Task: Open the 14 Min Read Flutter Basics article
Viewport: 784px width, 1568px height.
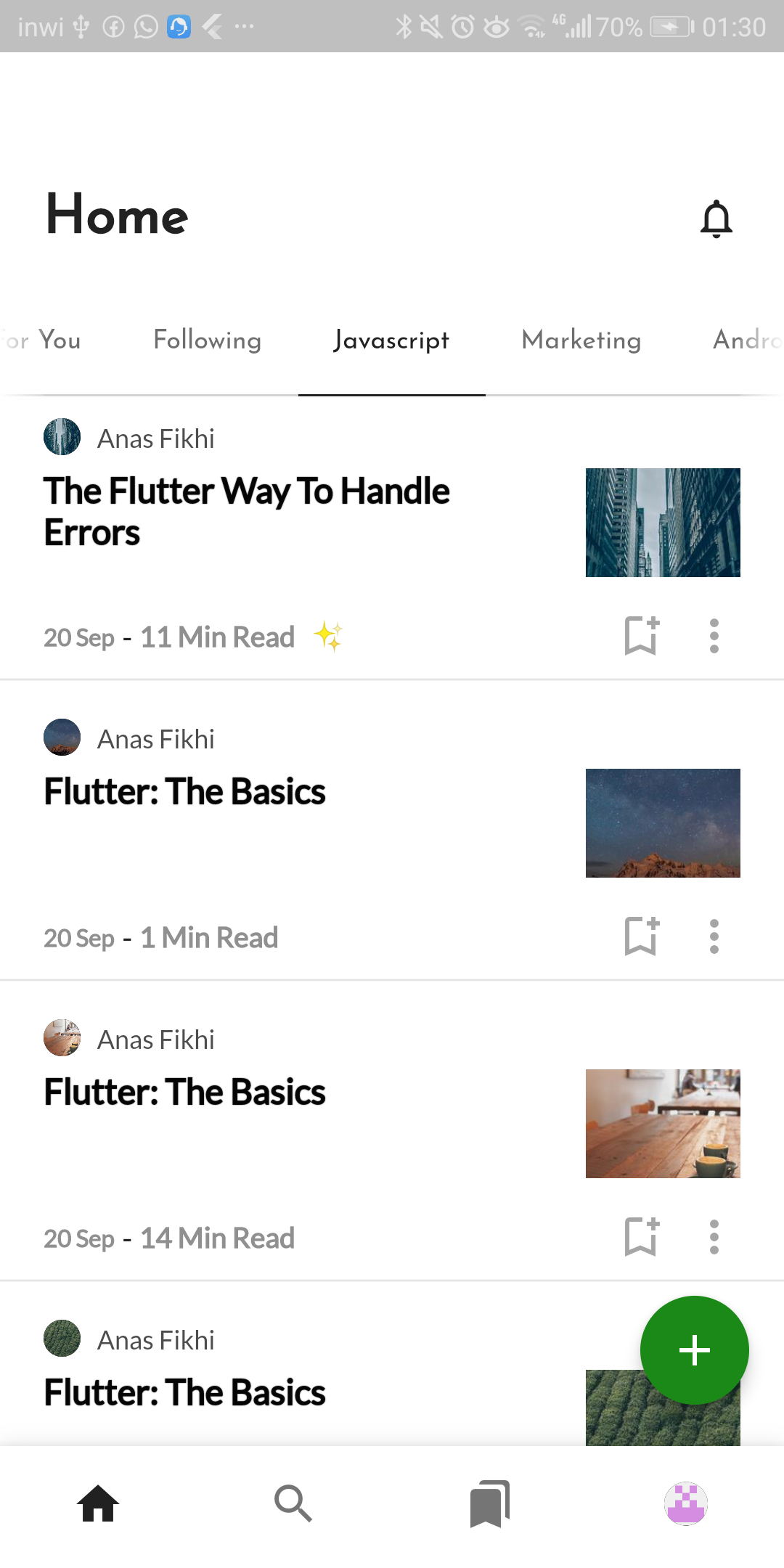Action: (x=184, y=1092)
